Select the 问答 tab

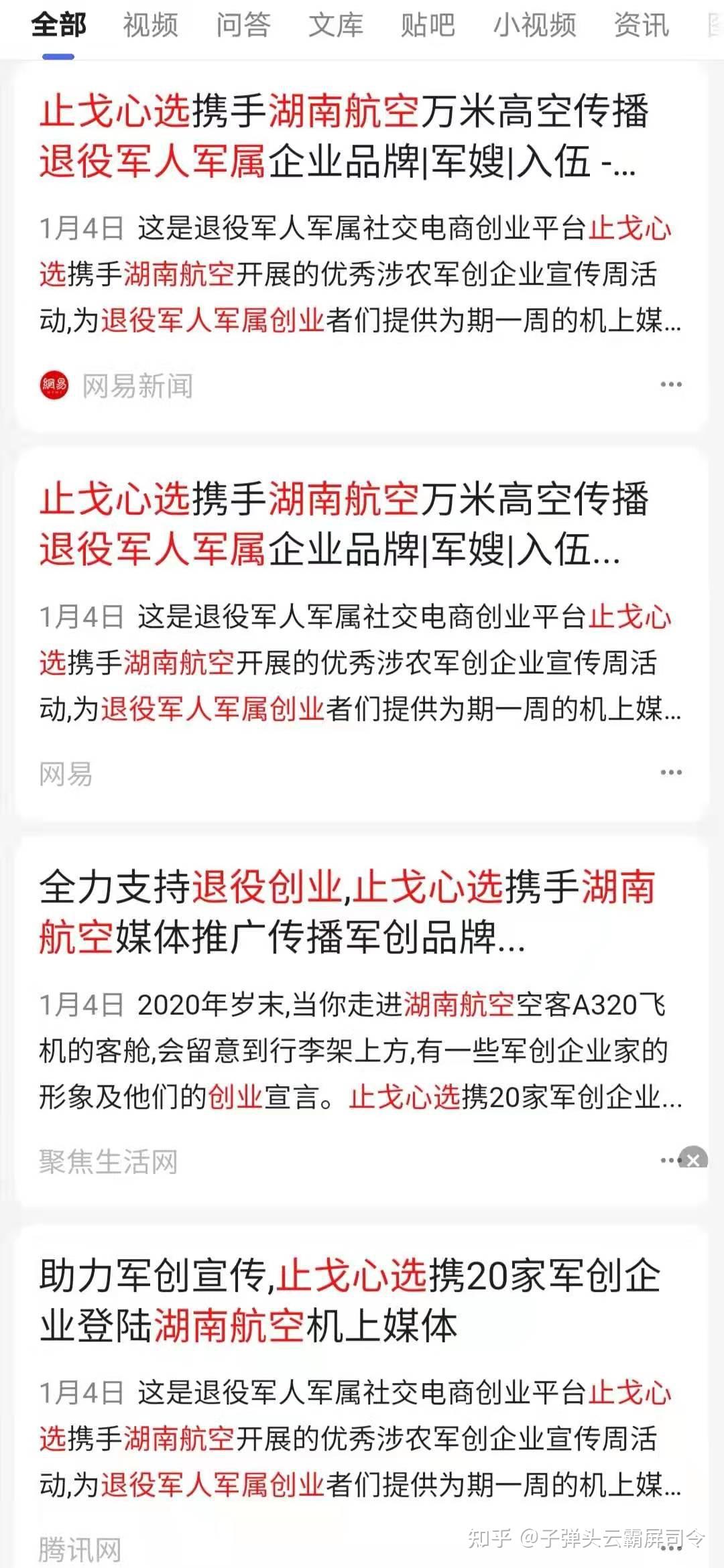pos(243,25)
